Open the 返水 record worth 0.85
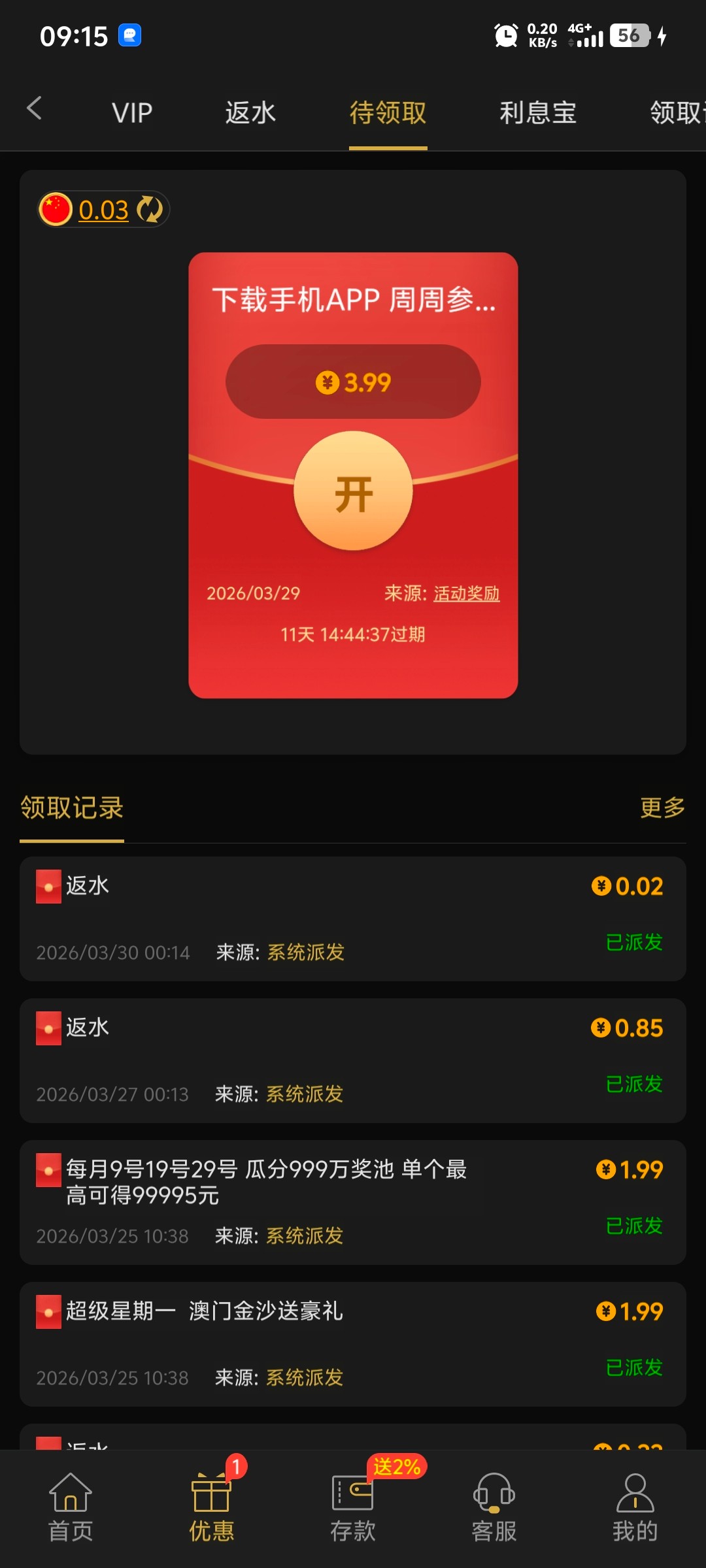The width and height of the screenshot is (706, 1568). coord(353,1060)
